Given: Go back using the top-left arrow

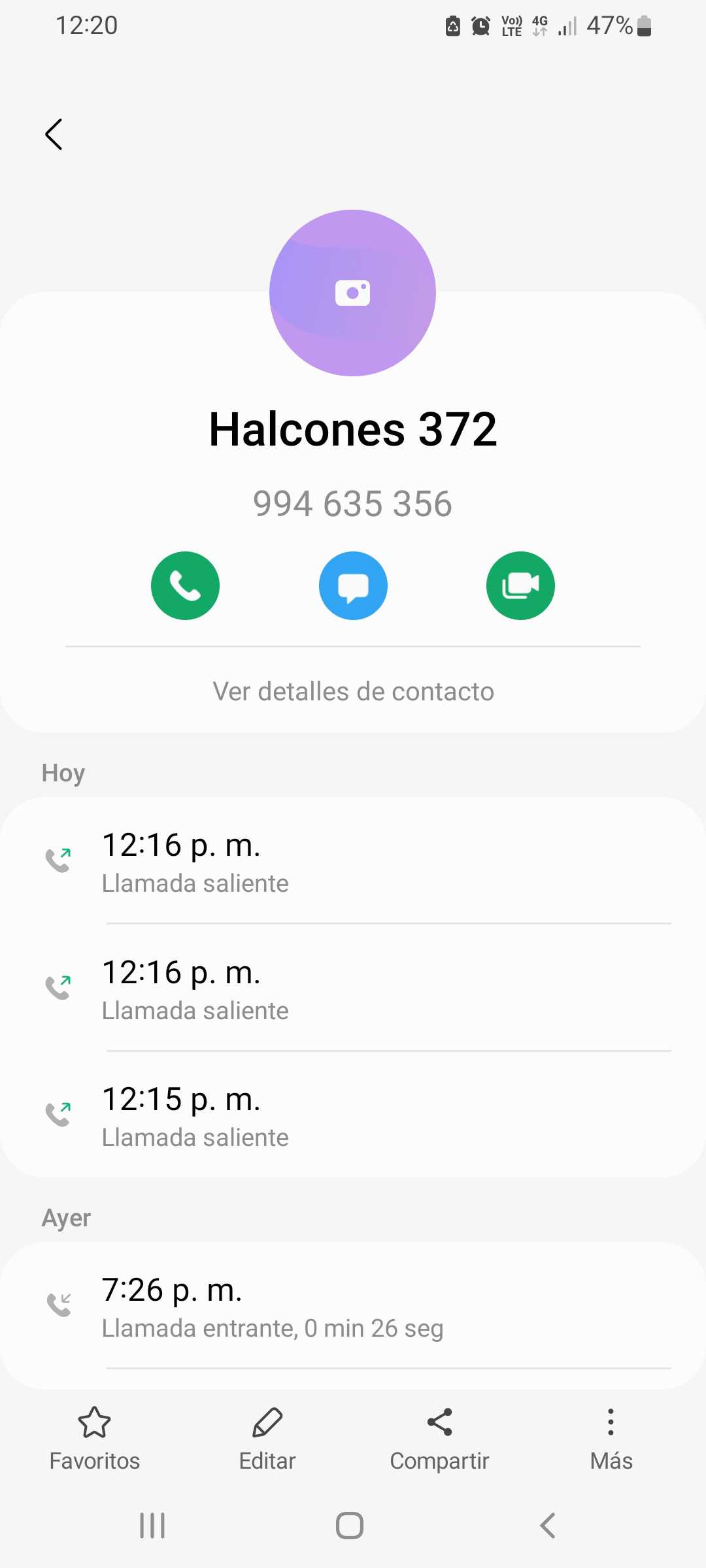Looking at the screenshot, I should pyautogui.click(x=54, y=135).
